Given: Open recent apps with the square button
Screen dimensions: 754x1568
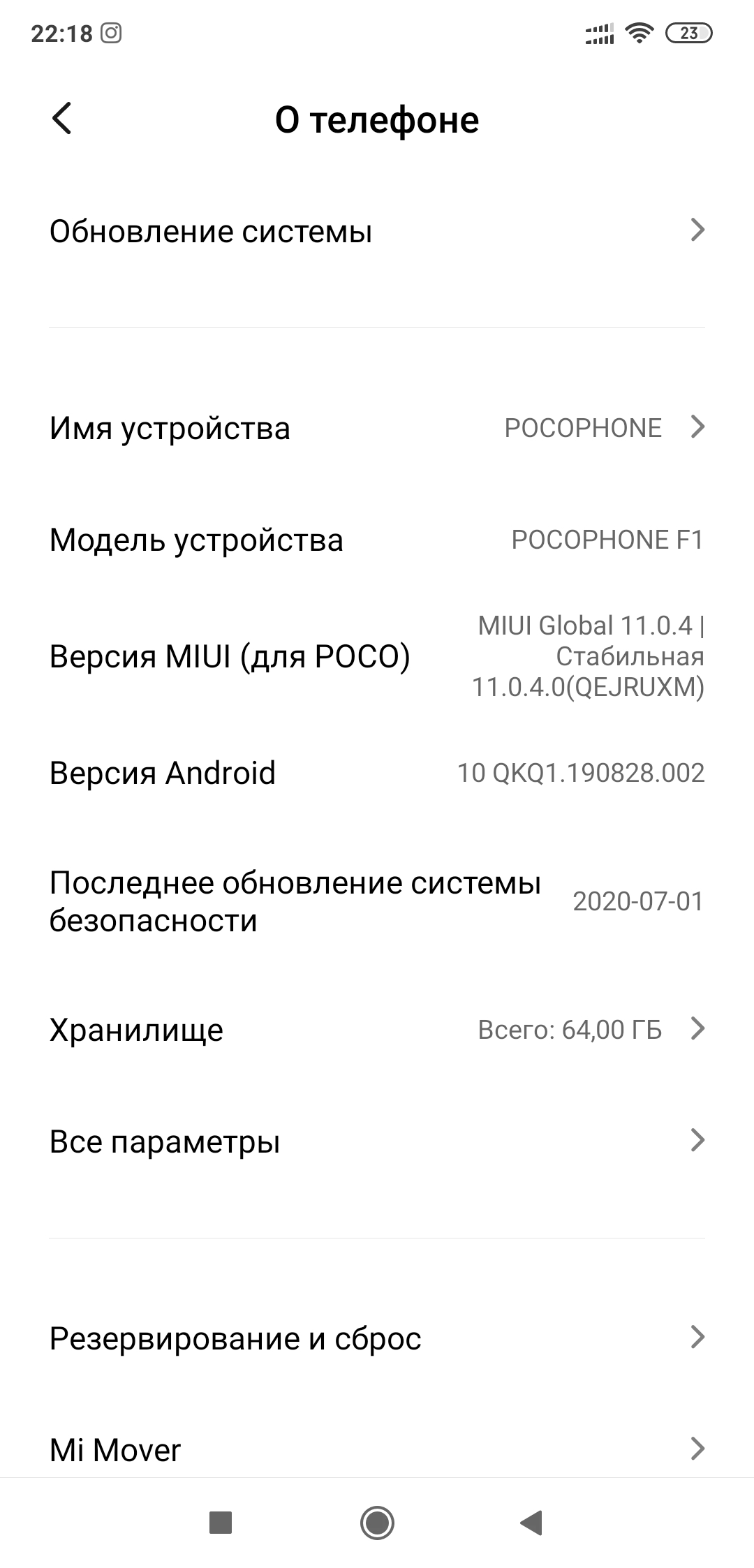Looking at the screenshot, I should click(221, 1523).
